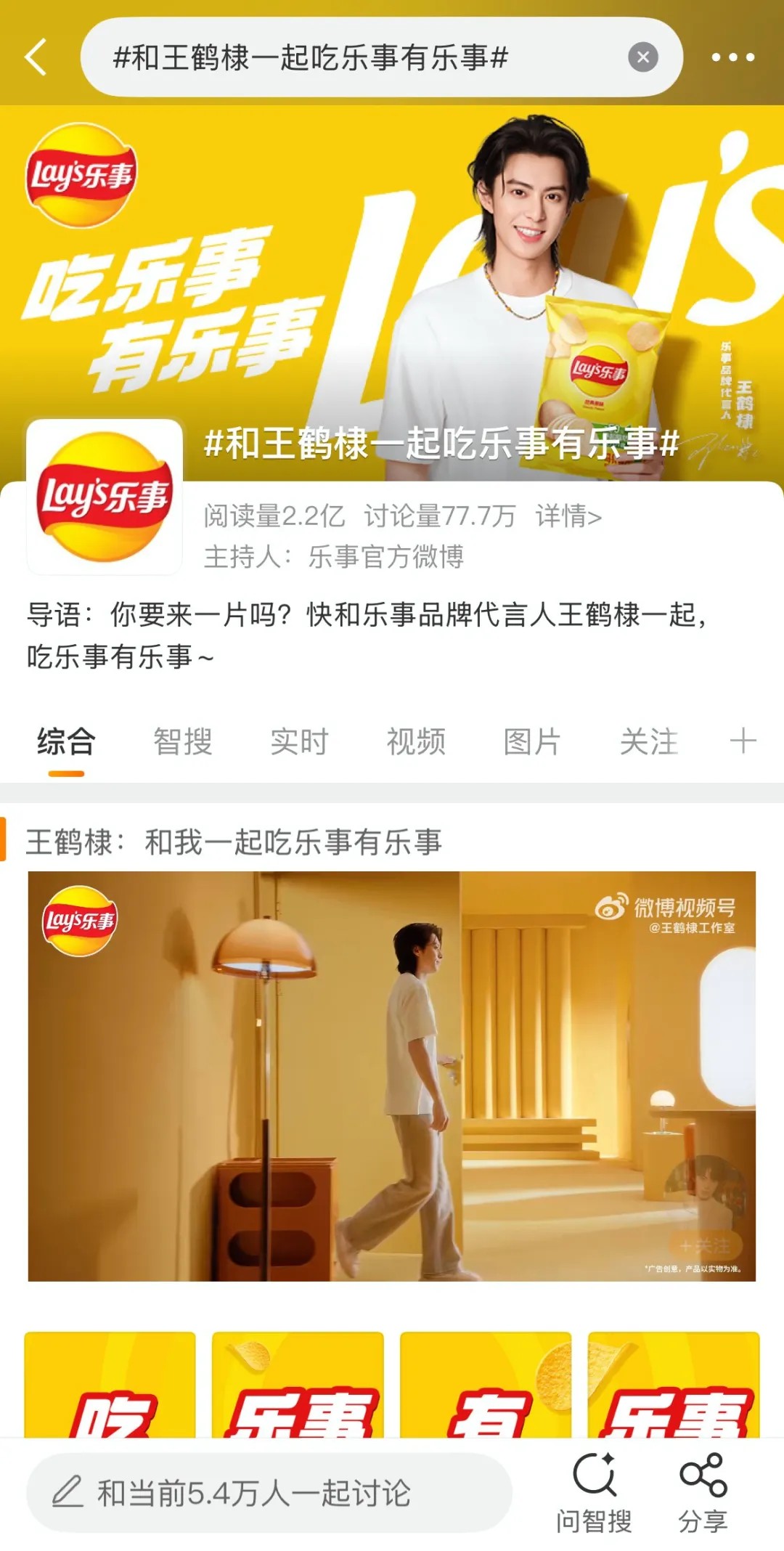Add more tabs with plus icon

pyautogui.click(x=743, y=742)
